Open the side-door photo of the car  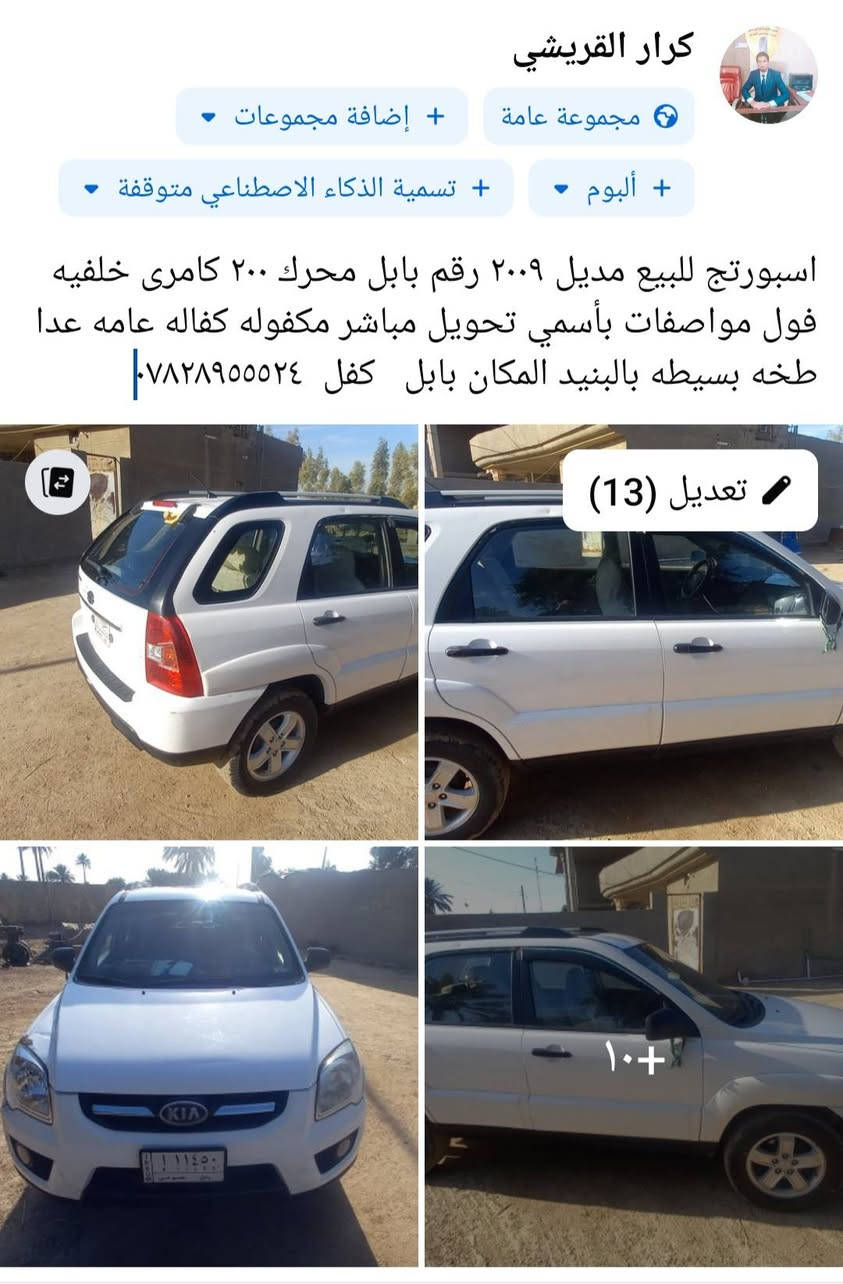[634, 700]
